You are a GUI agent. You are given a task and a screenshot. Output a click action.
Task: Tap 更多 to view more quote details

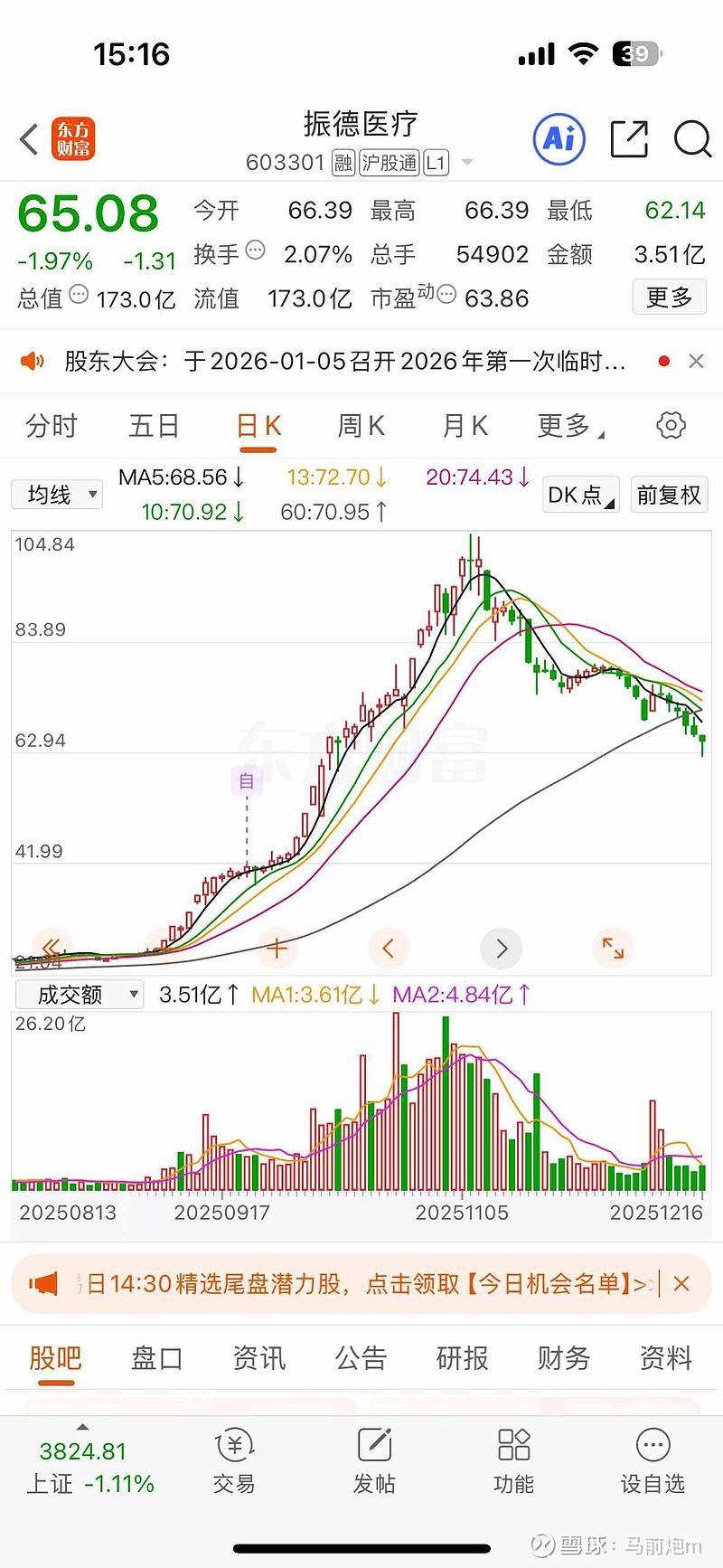point(669,298)
